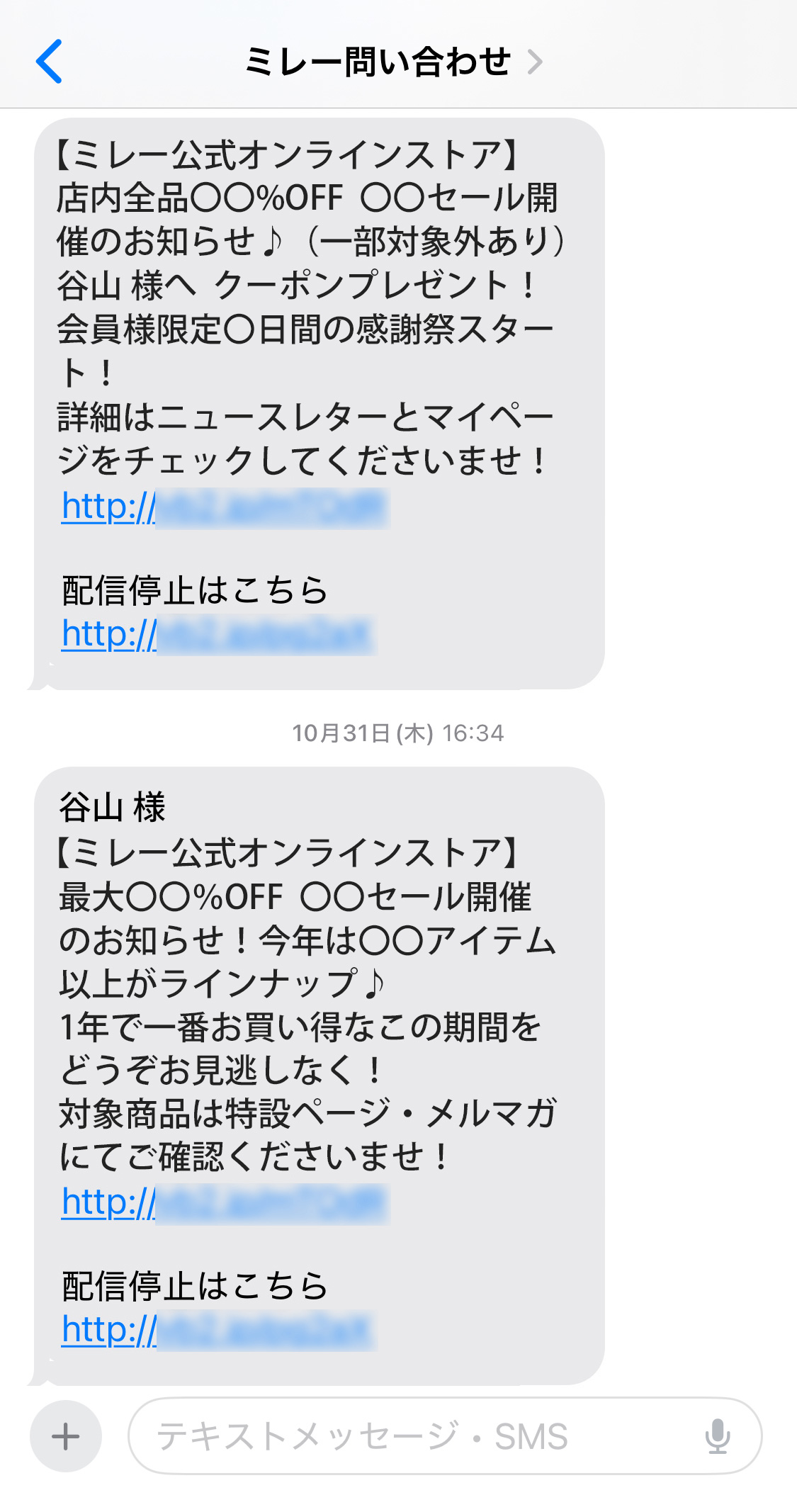This screenshot has height=1512, width=797.
Task: Open the 配信停止 link in the first message
Action: coord(218,635)
